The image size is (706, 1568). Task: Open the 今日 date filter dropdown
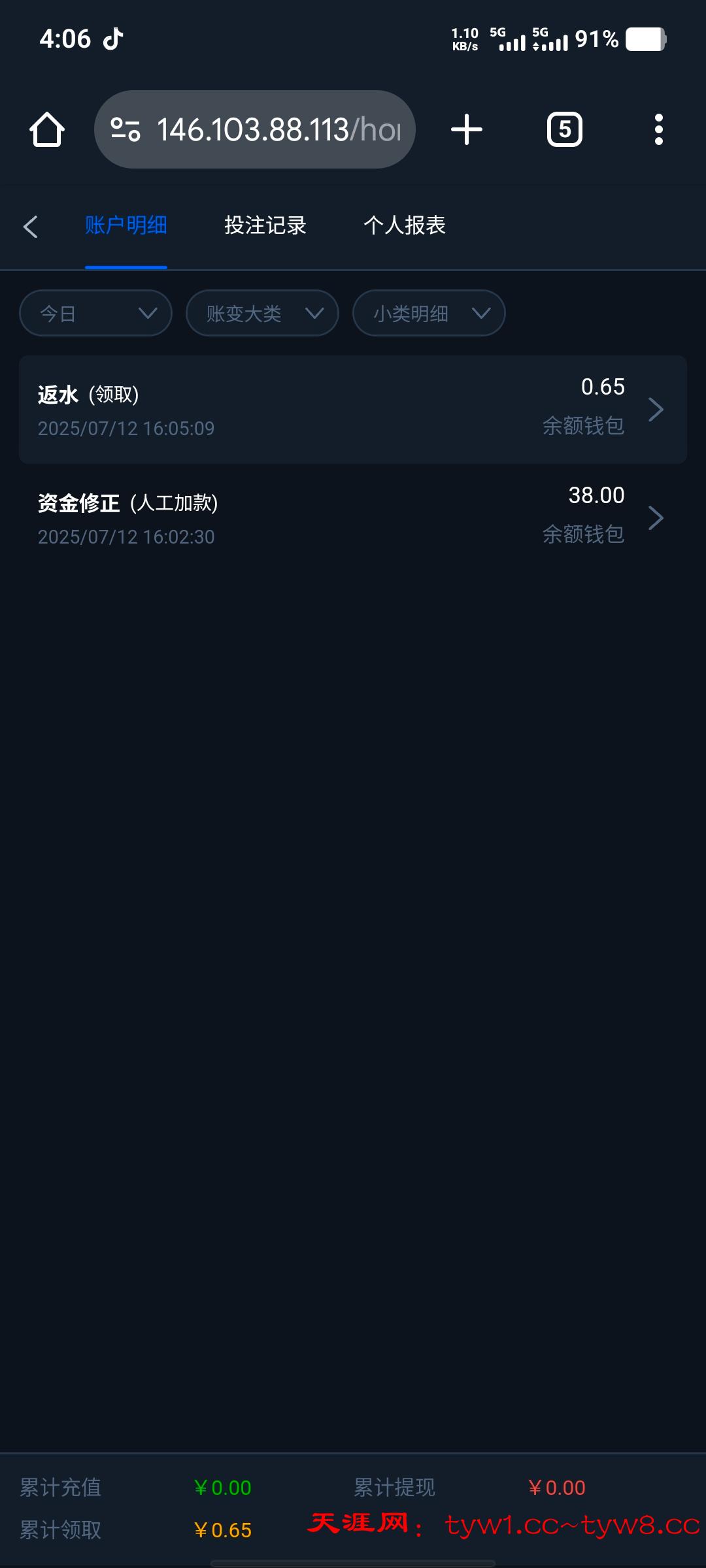tap(95, 313)
